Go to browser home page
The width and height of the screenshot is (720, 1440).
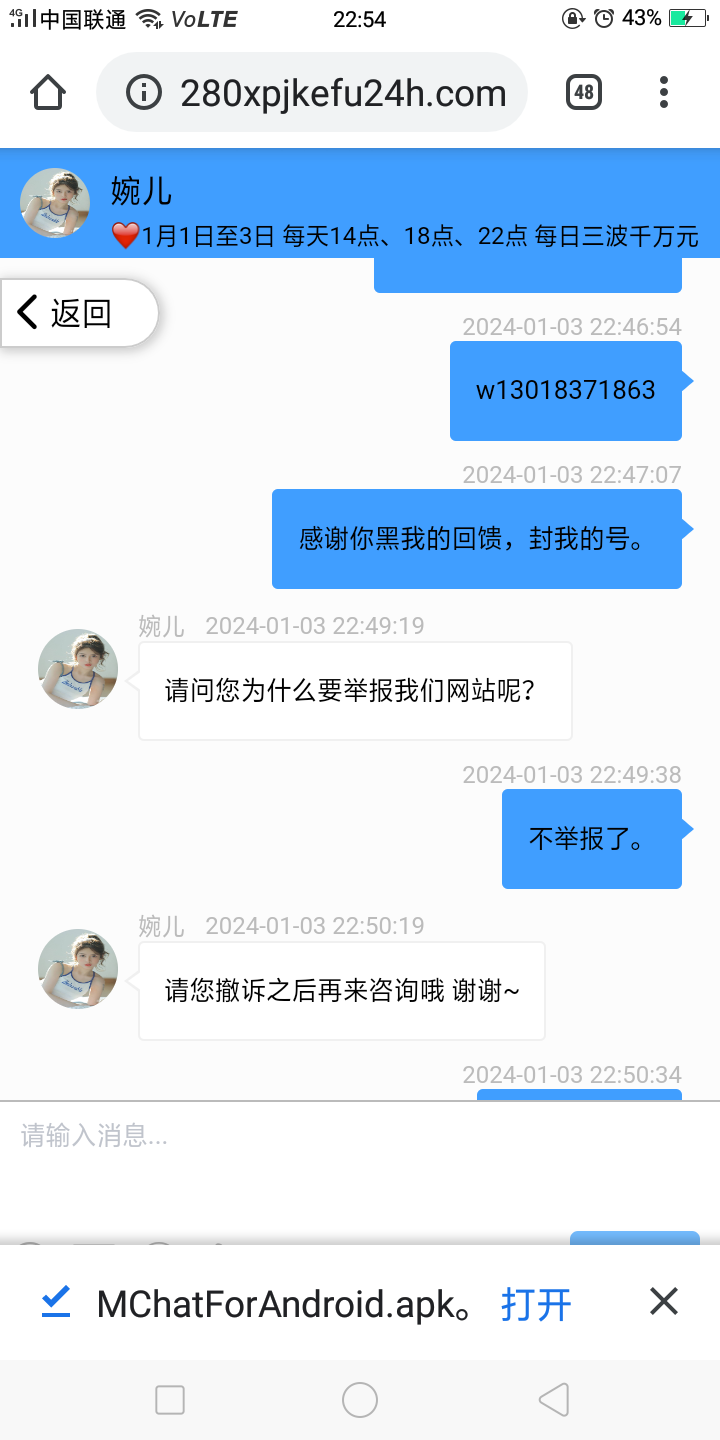pyautogui.click(x=48, y=93)
